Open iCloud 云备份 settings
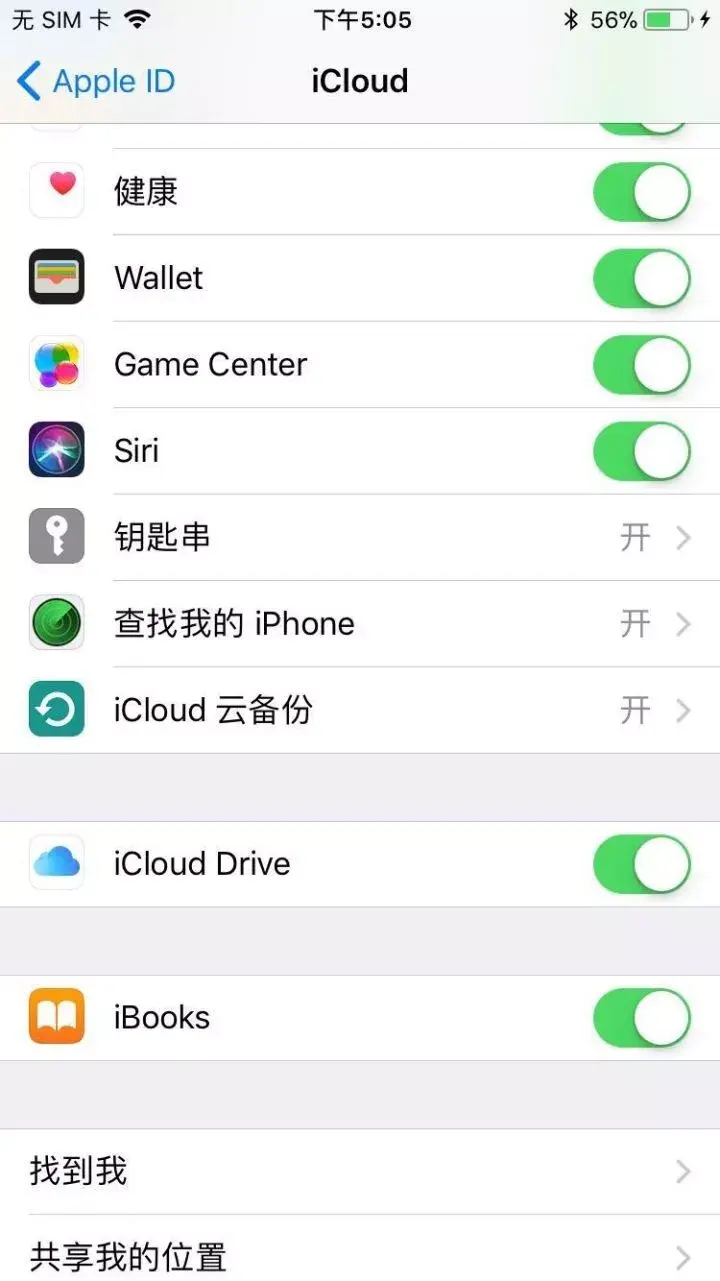This screenshot has width=720, height=1281. click(360, 710)
